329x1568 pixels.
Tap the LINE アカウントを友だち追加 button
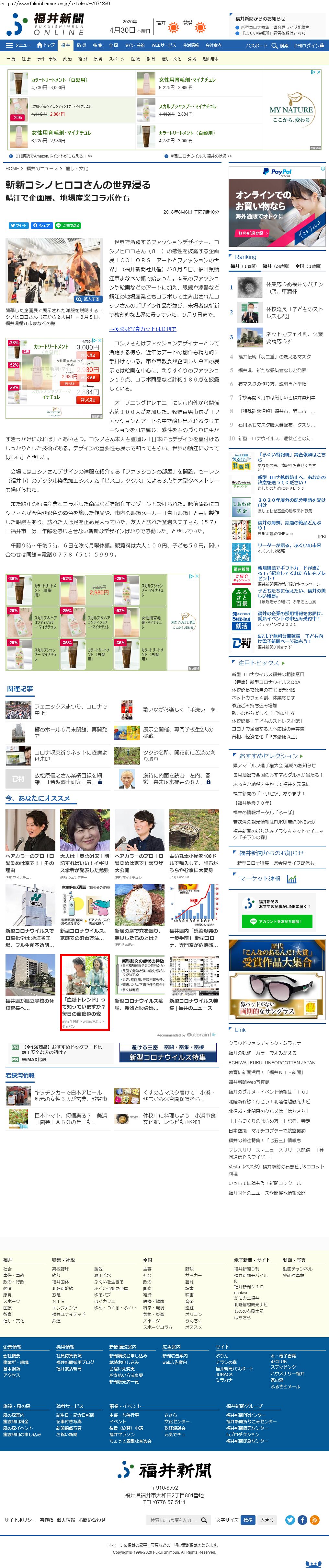276,921
